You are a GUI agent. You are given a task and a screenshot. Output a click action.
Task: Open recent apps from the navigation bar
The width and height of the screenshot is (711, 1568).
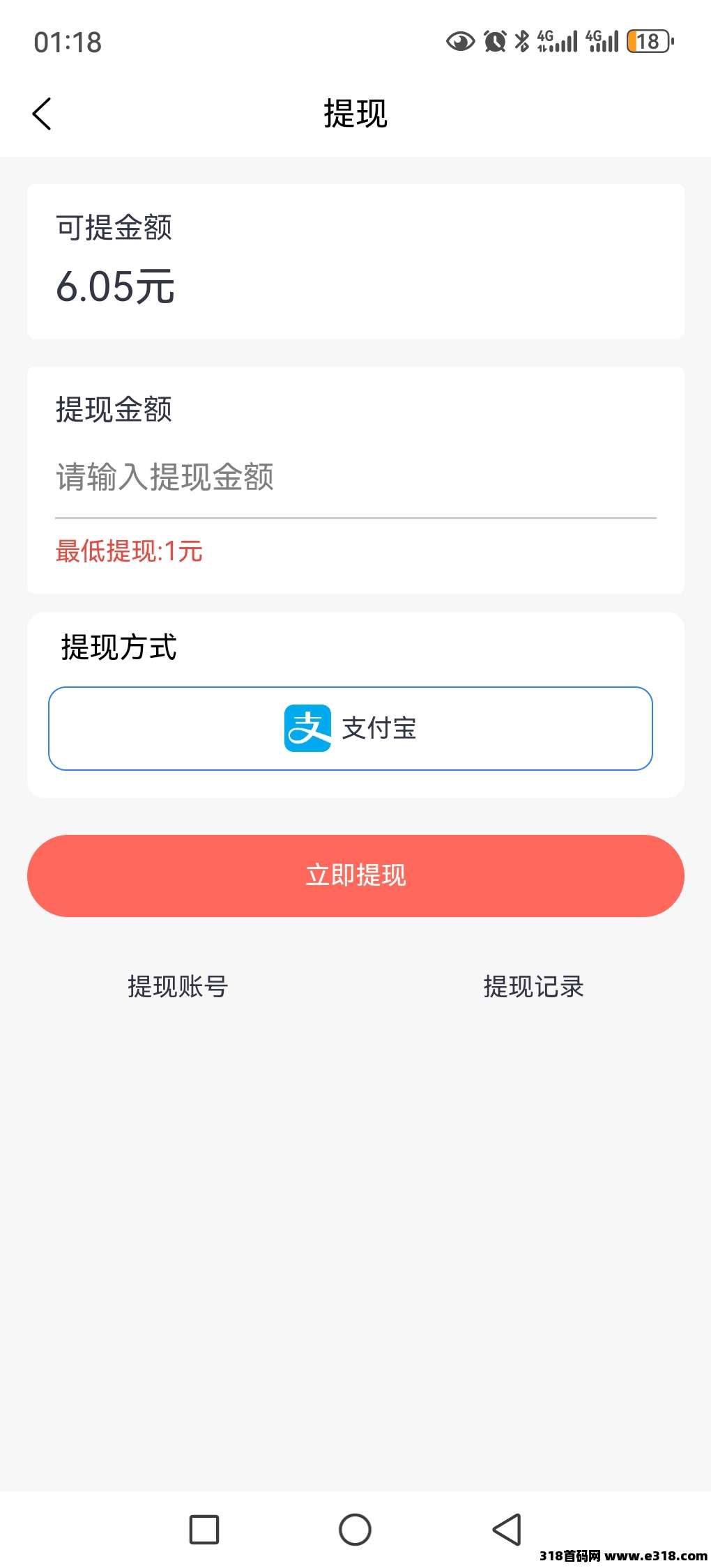[x=204, y=1530]
